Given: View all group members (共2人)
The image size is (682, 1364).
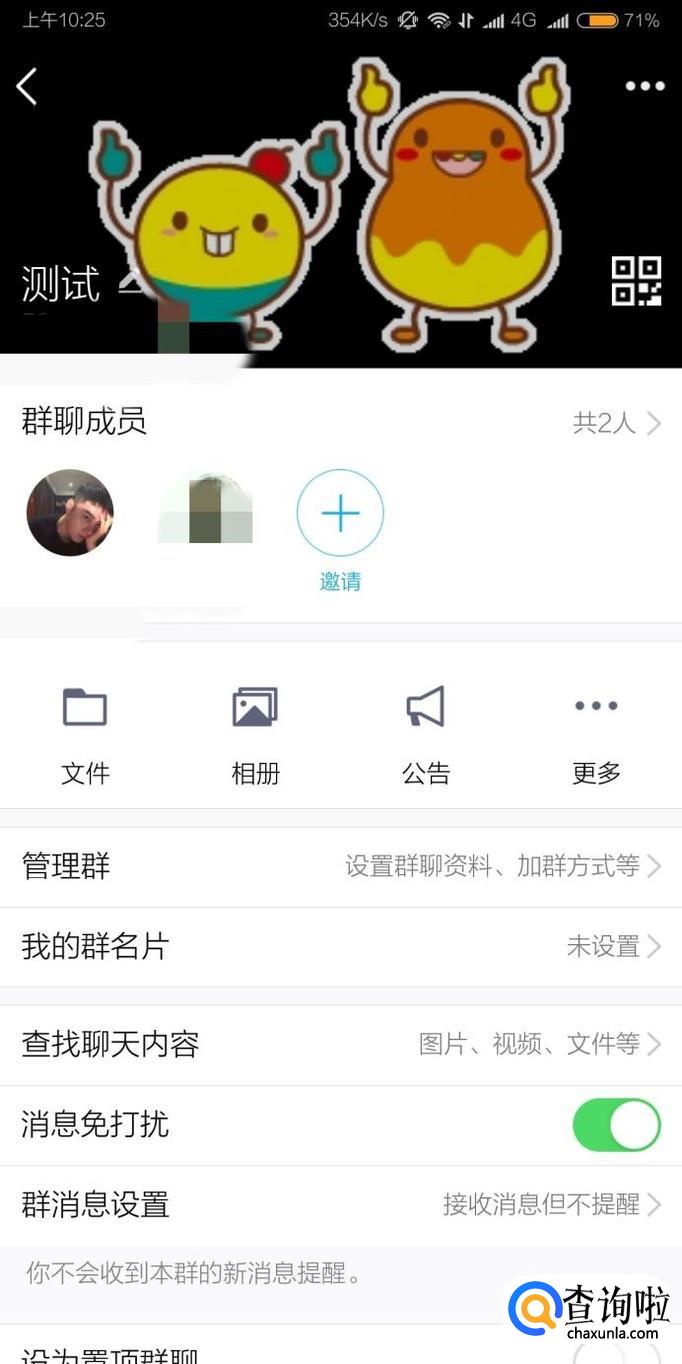Looking at the screenshot, I should coord(616,423).
